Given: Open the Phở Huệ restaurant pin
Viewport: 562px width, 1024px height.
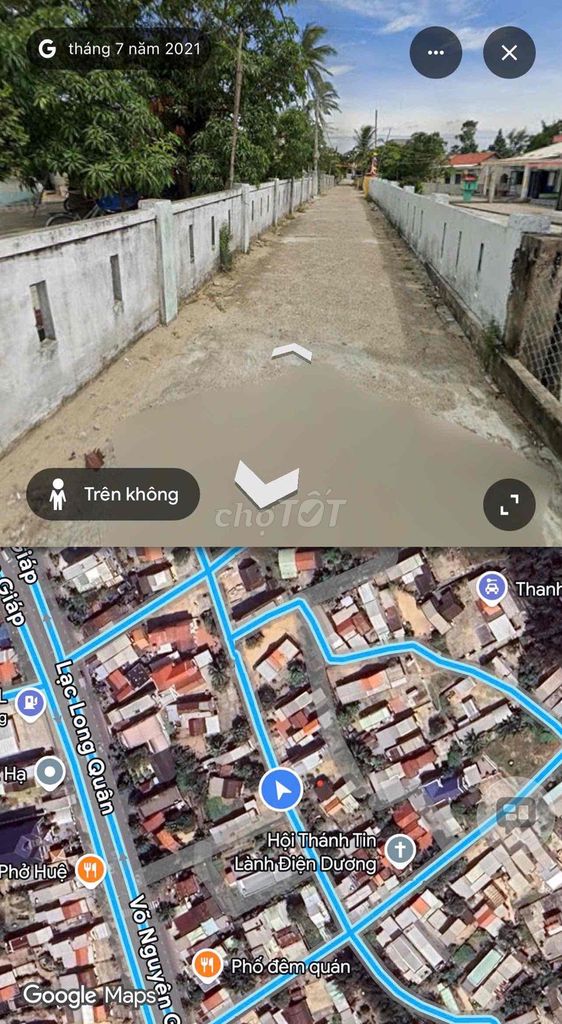Looking at the screenshot, I should (91, 871).
